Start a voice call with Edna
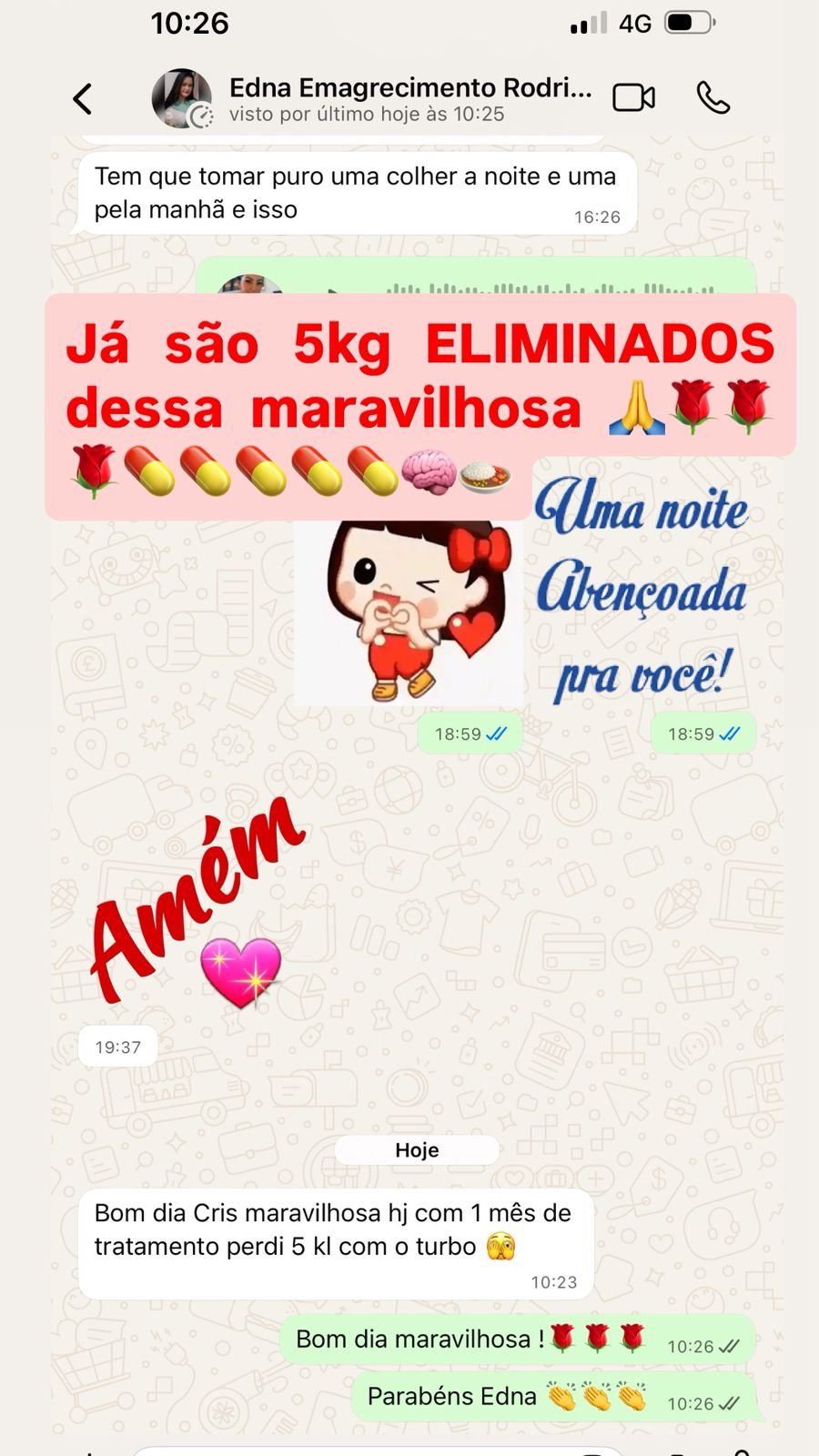Screen dimensions: 819x1456 click(713, 97)
